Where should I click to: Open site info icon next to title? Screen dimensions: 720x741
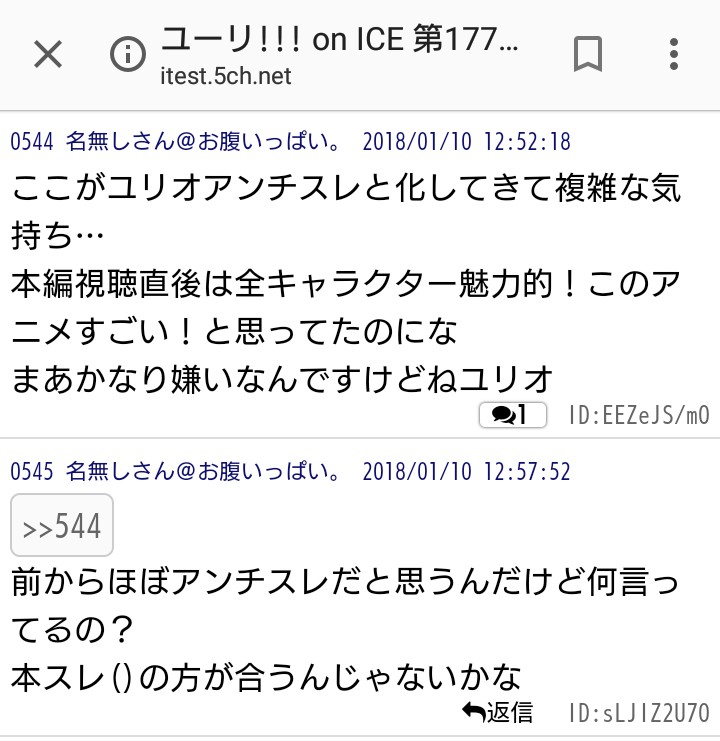pos(127,55)
